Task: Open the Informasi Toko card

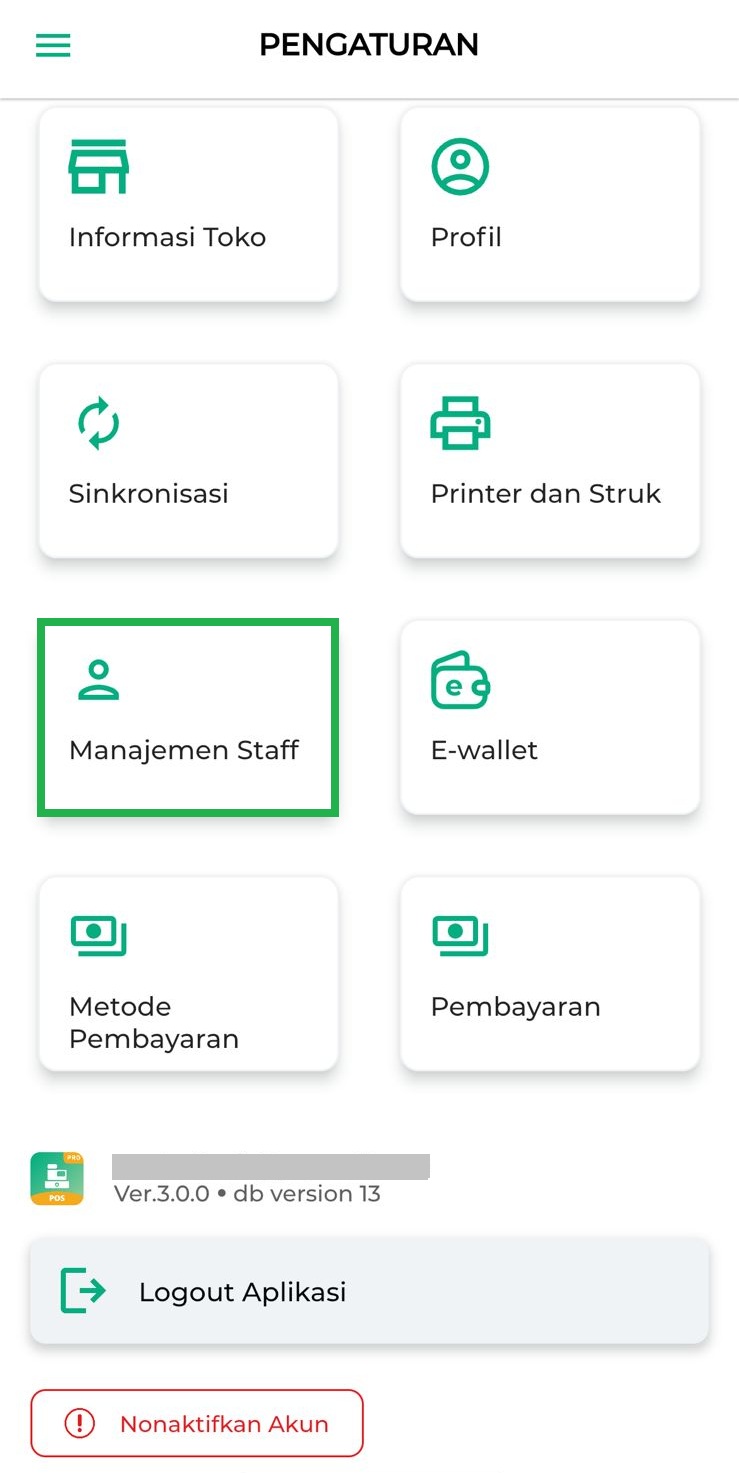Action: [188, 204]
